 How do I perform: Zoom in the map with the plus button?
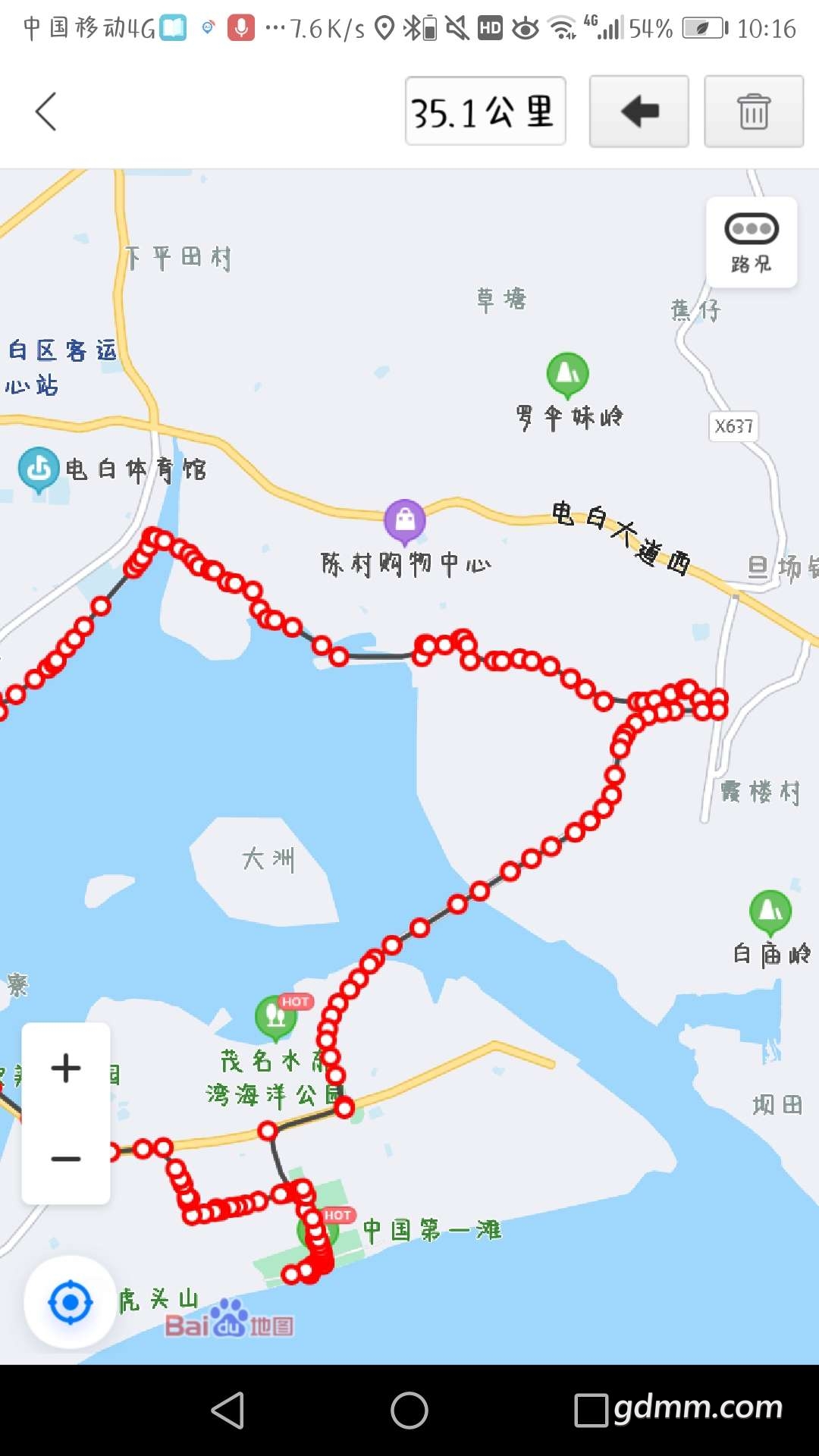(66, 1068)
